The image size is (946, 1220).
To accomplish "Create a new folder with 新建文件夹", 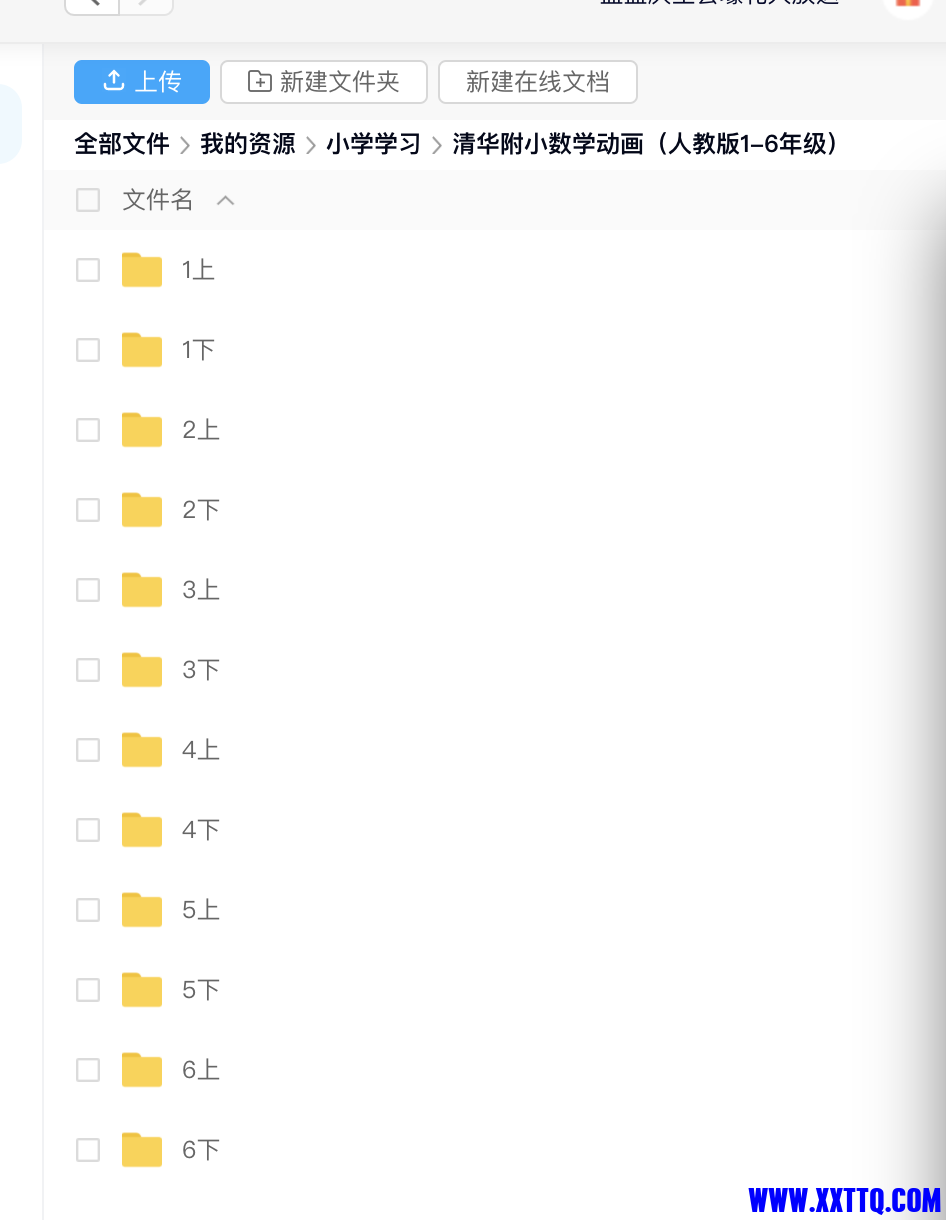I will click(x=324, y=82).
